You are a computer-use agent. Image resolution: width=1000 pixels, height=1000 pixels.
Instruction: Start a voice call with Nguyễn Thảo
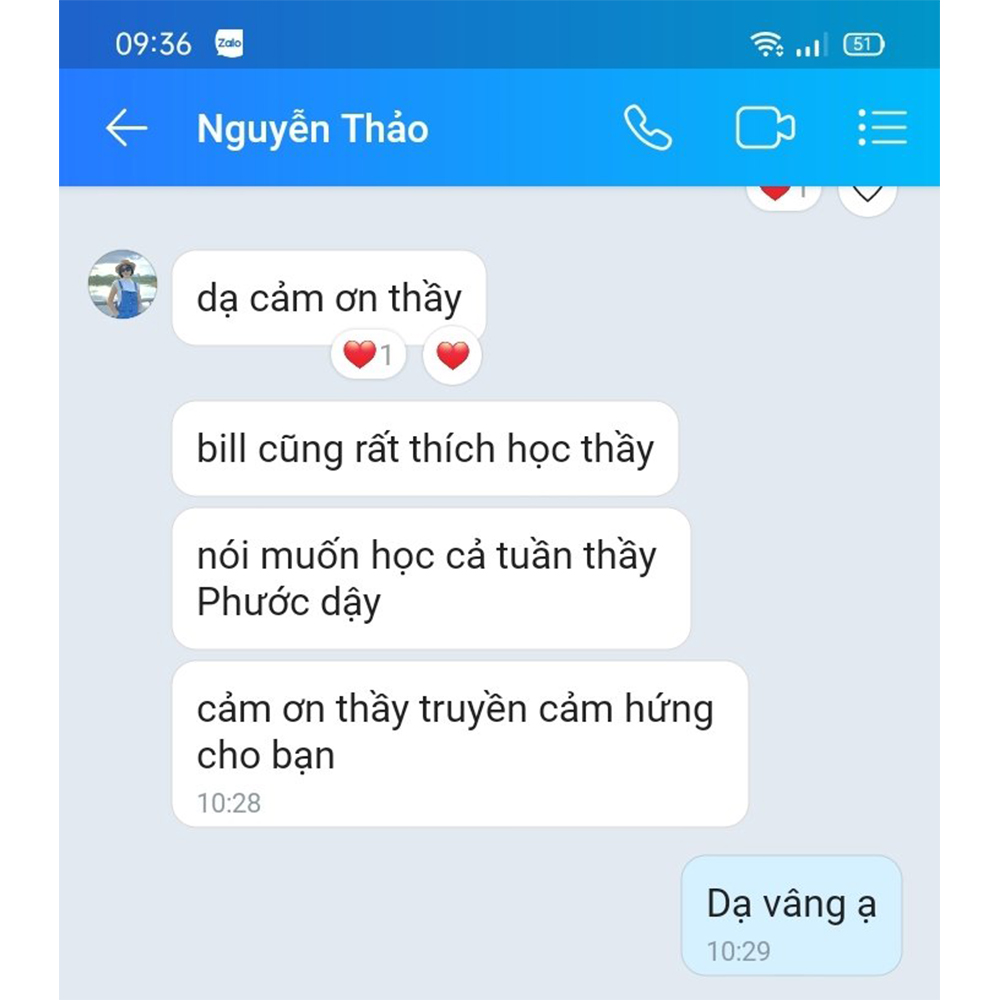[648, 128]
